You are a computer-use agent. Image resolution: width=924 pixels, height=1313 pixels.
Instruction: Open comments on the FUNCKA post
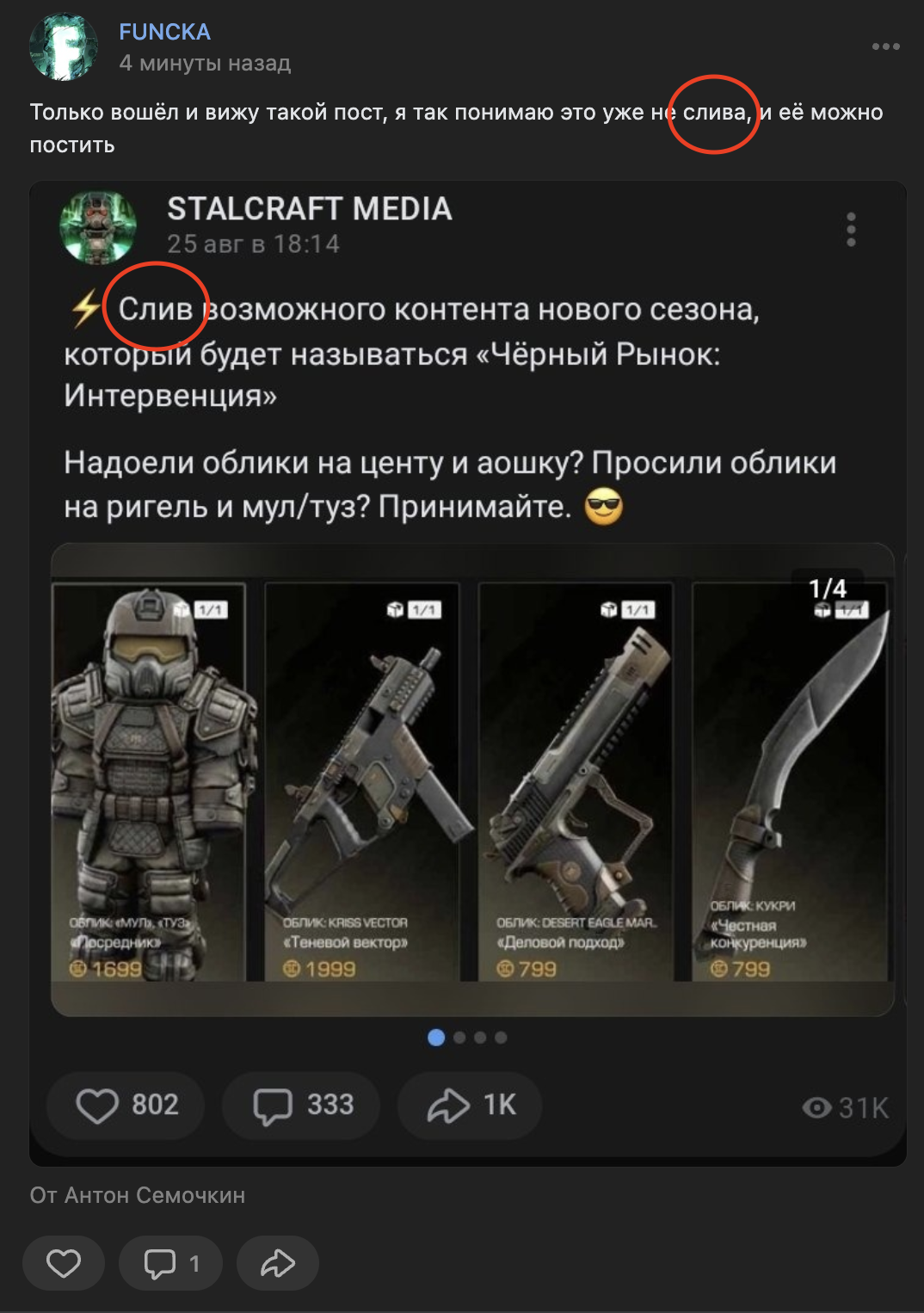(170, 1263)
